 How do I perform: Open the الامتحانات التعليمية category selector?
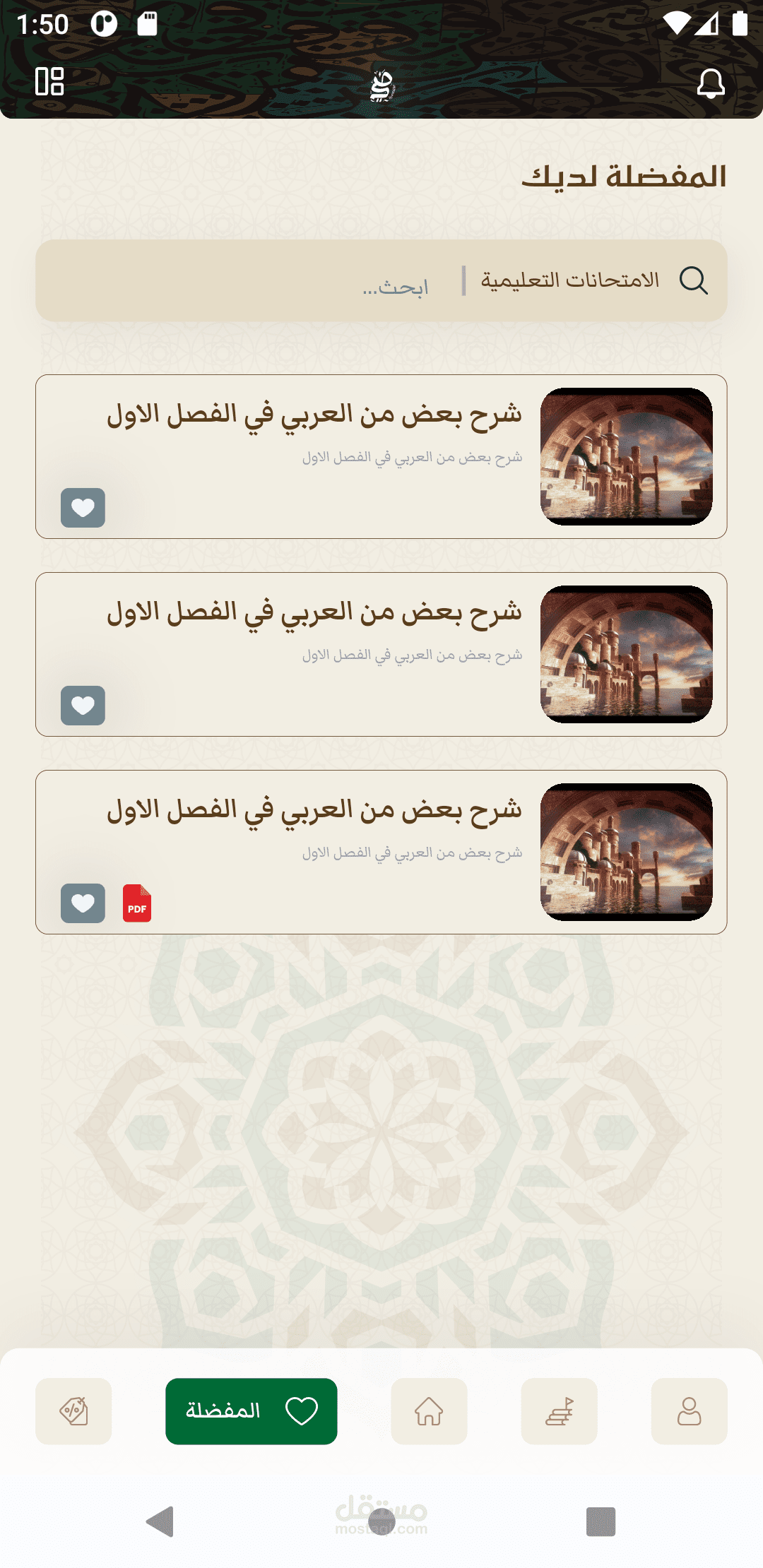[569, 280]
